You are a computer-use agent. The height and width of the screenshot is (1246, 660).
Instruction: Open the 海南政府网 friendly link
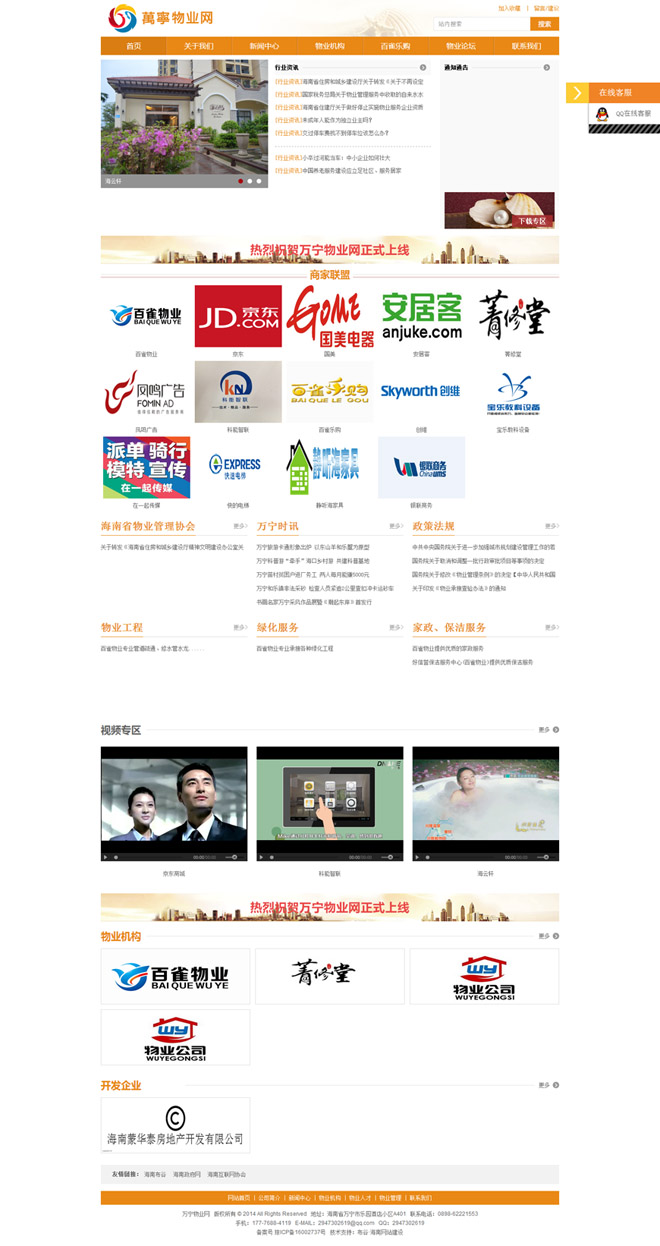click(187, 1174)
